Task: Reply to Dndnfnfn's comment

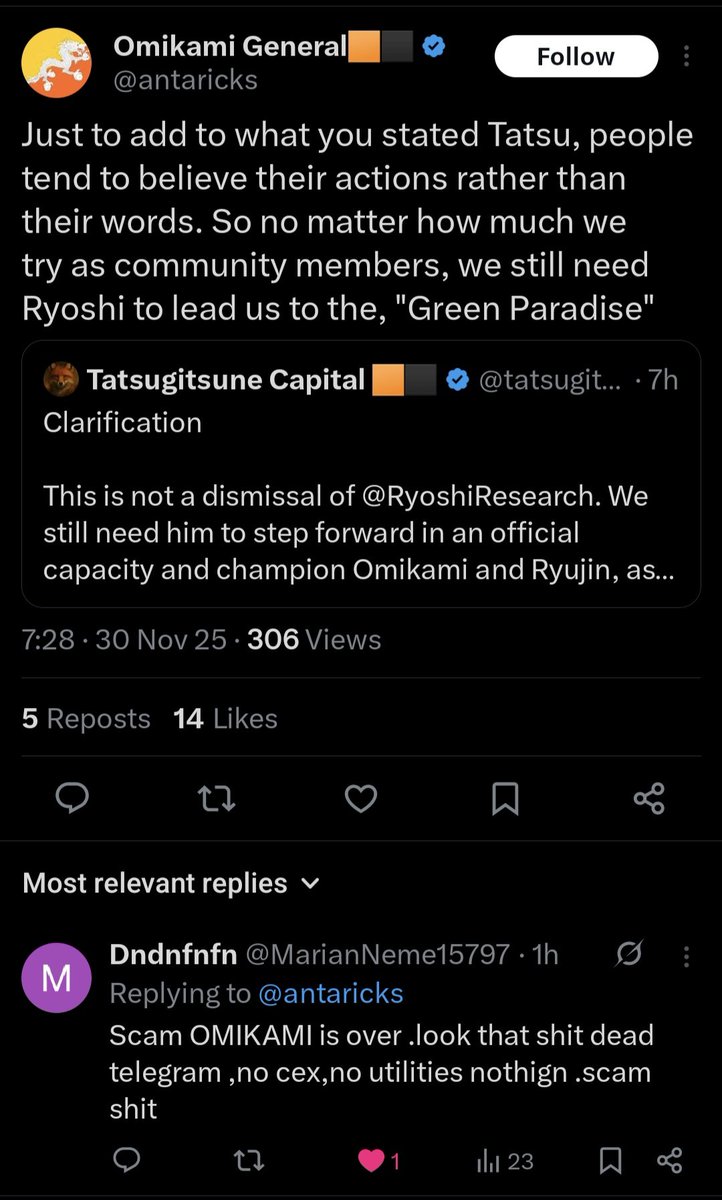Action: 125,1160
